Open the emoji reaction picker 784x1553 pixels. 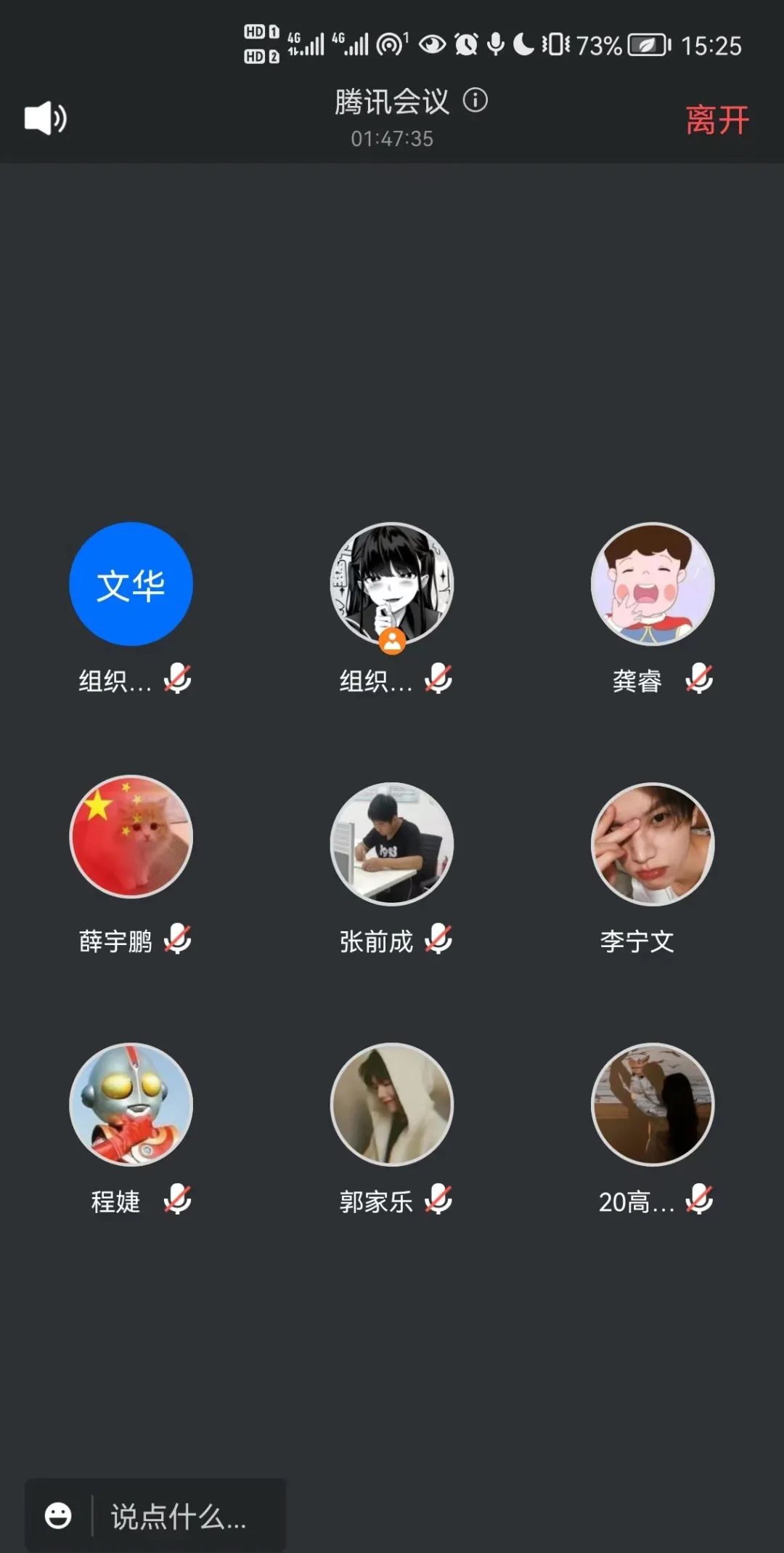click(x=58, y=1515)
